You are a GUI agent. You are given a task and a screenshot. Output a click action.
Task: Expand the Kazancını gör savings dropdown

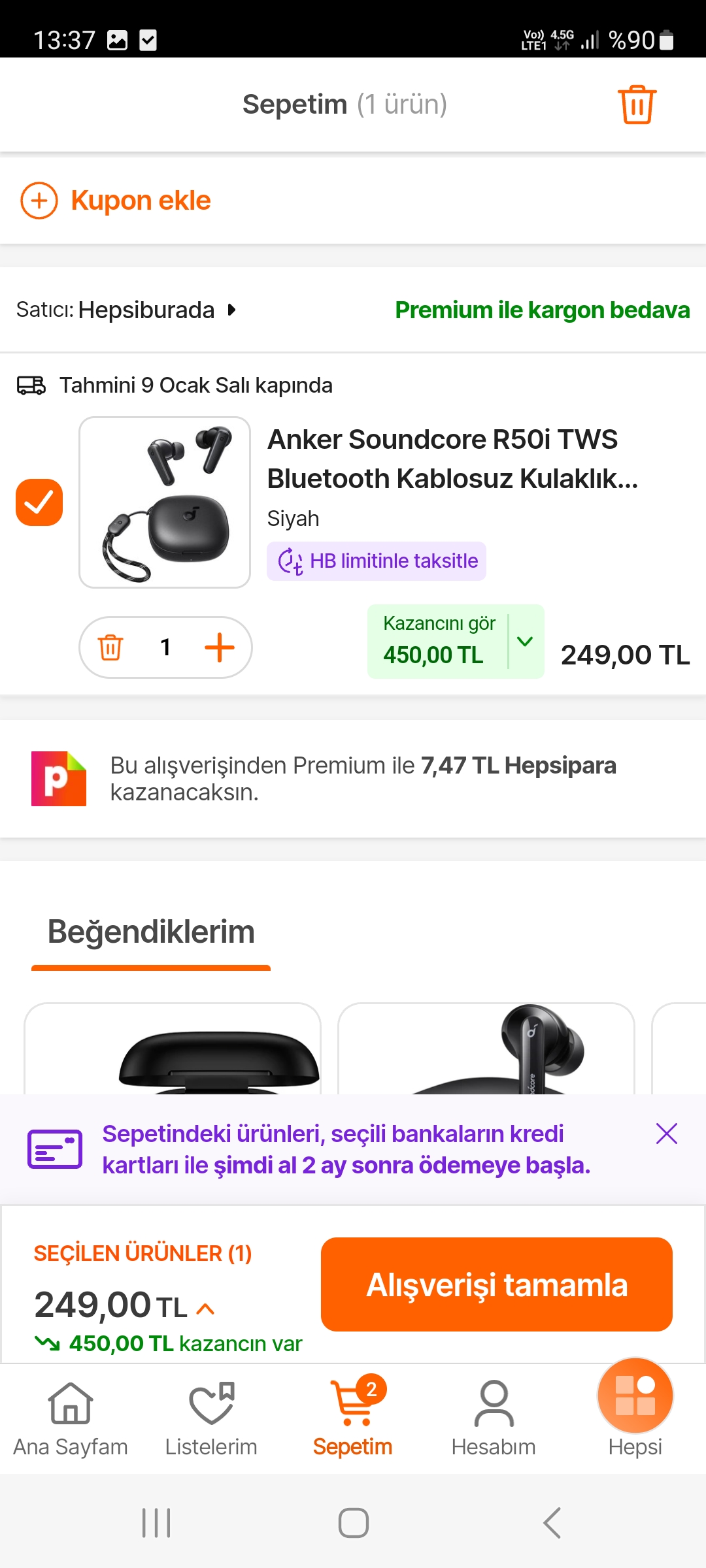[x=525, y=642]
